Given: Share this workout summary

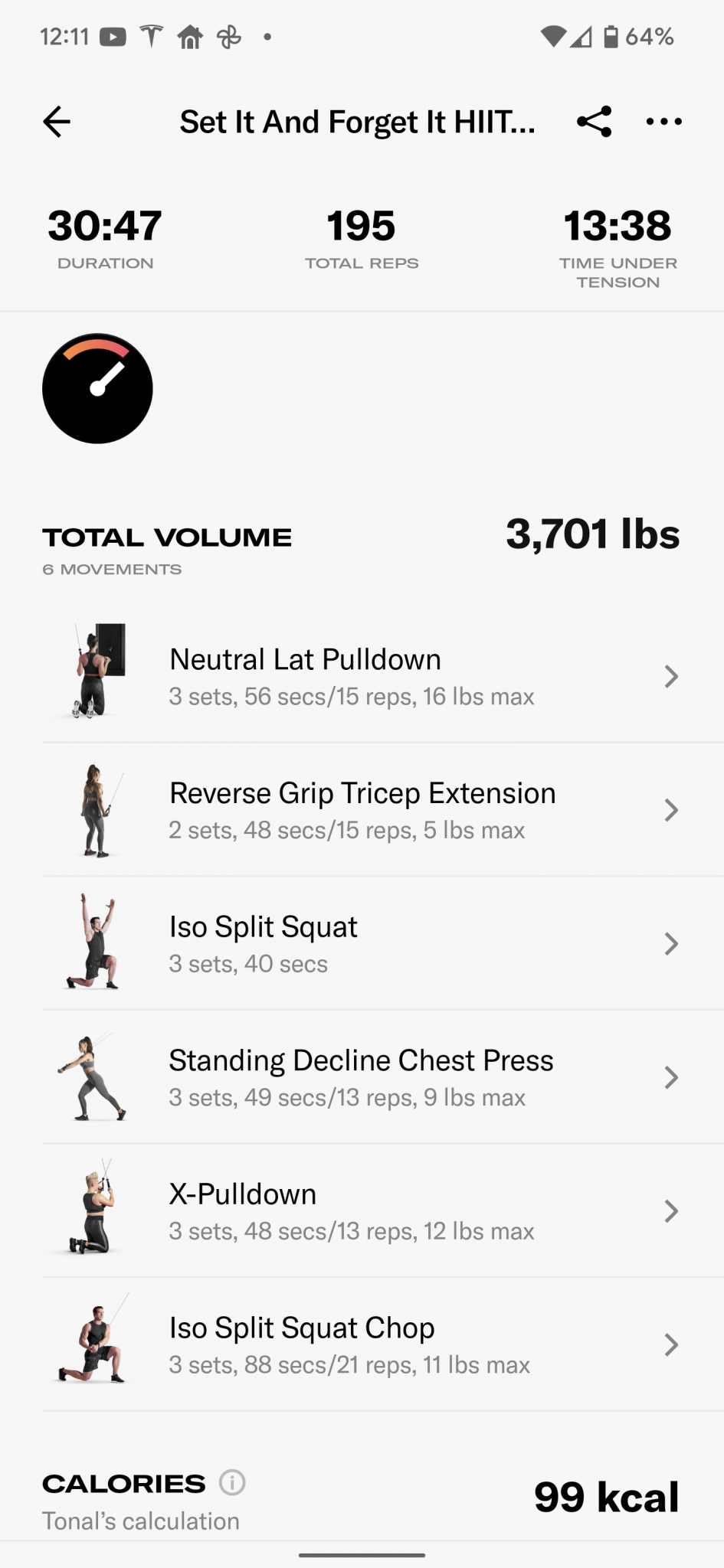Looking at the screenshot, I should click(x=595, y=122).
